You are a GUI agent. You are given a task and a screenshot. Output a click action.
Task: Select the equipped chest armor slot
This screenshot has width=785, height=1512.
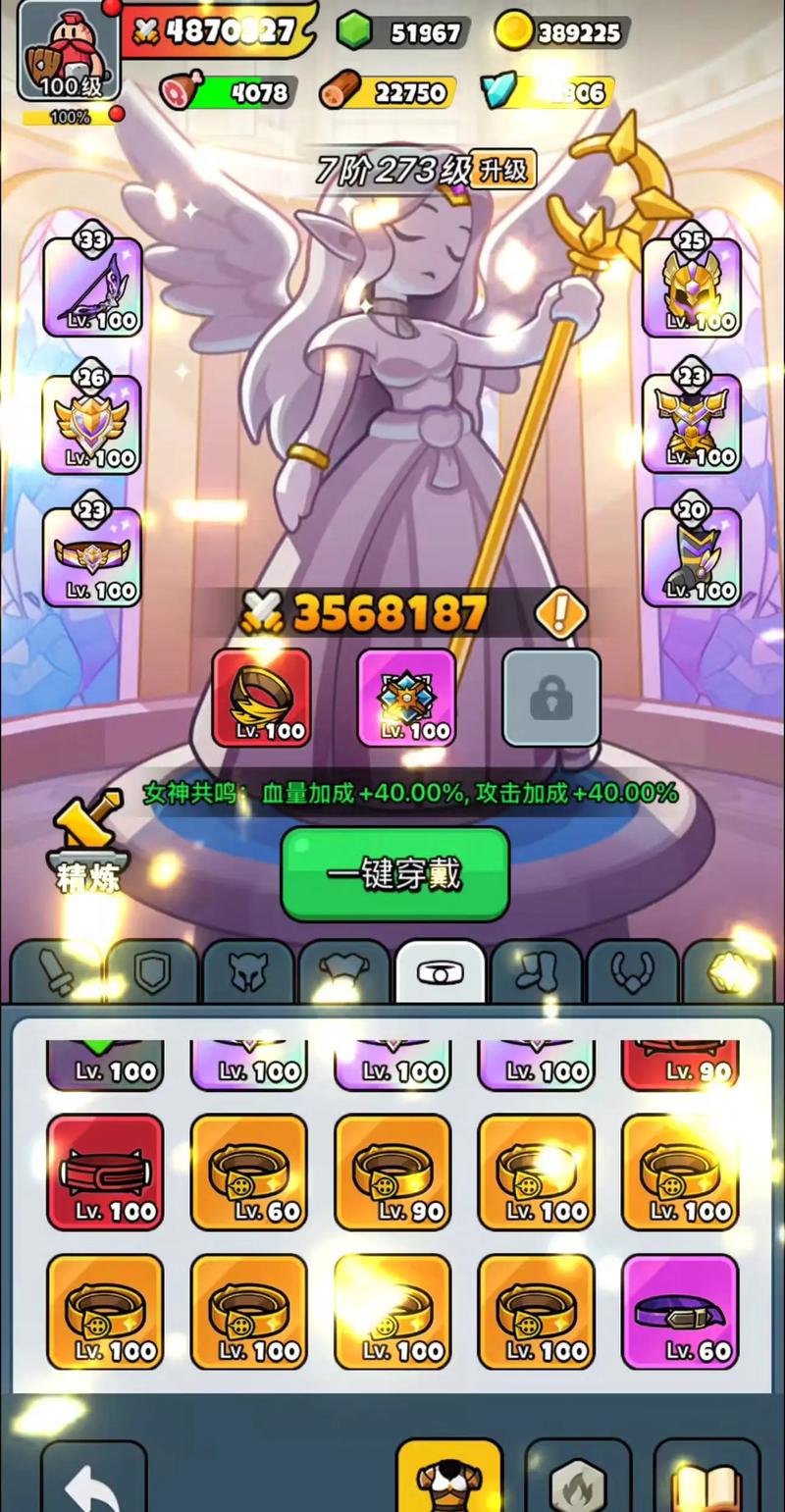point(692,422)
